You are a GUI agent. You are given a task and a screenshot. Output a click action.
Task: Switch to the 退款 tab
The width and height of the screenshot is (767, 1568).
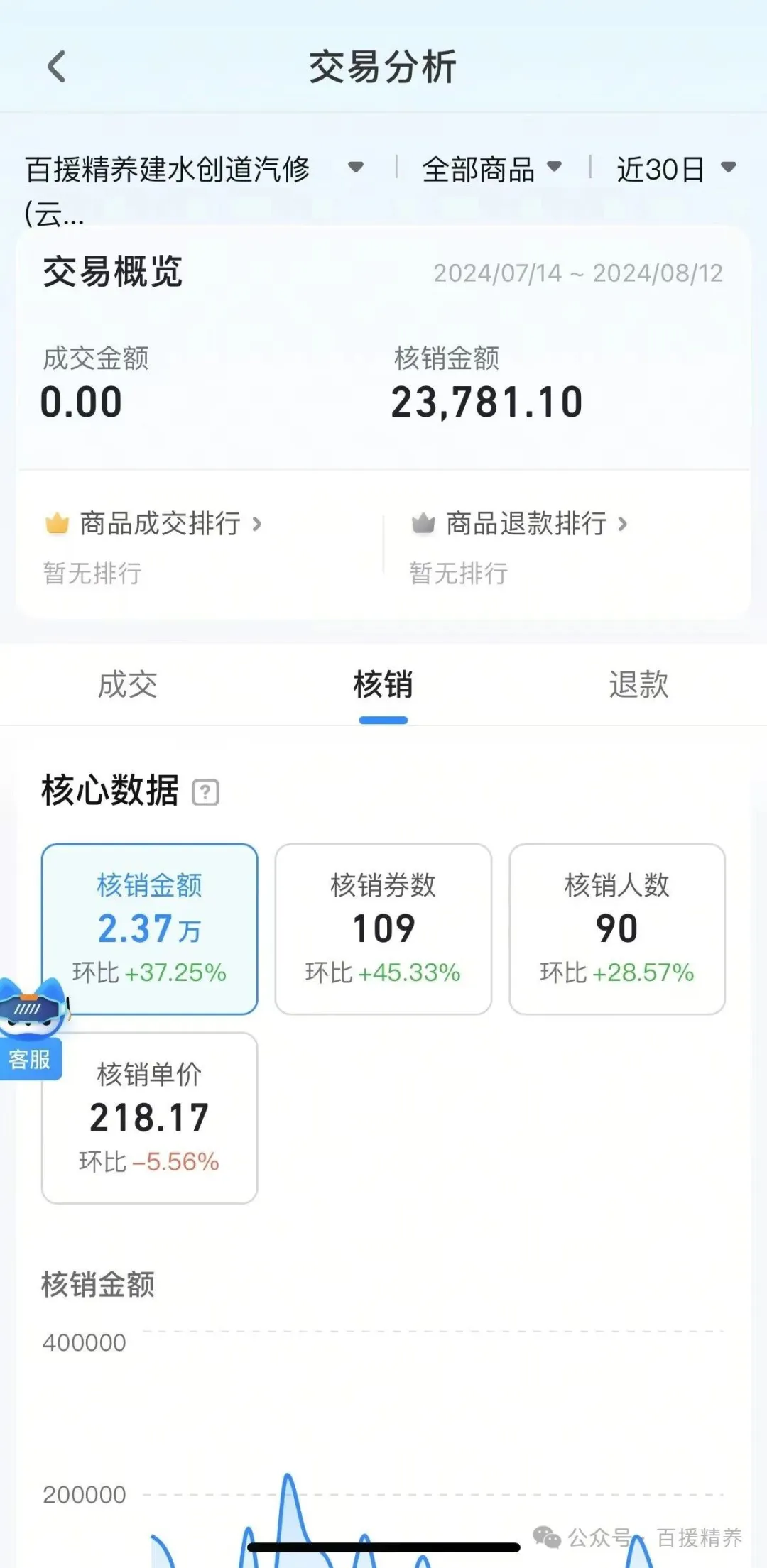click(x=639, y=685)
